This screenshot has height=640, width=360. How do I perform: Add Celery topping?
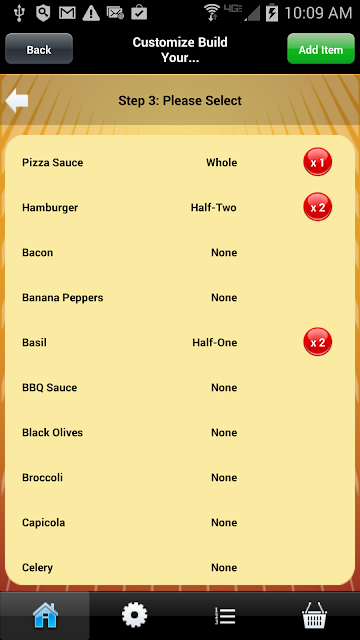(180, 567)
